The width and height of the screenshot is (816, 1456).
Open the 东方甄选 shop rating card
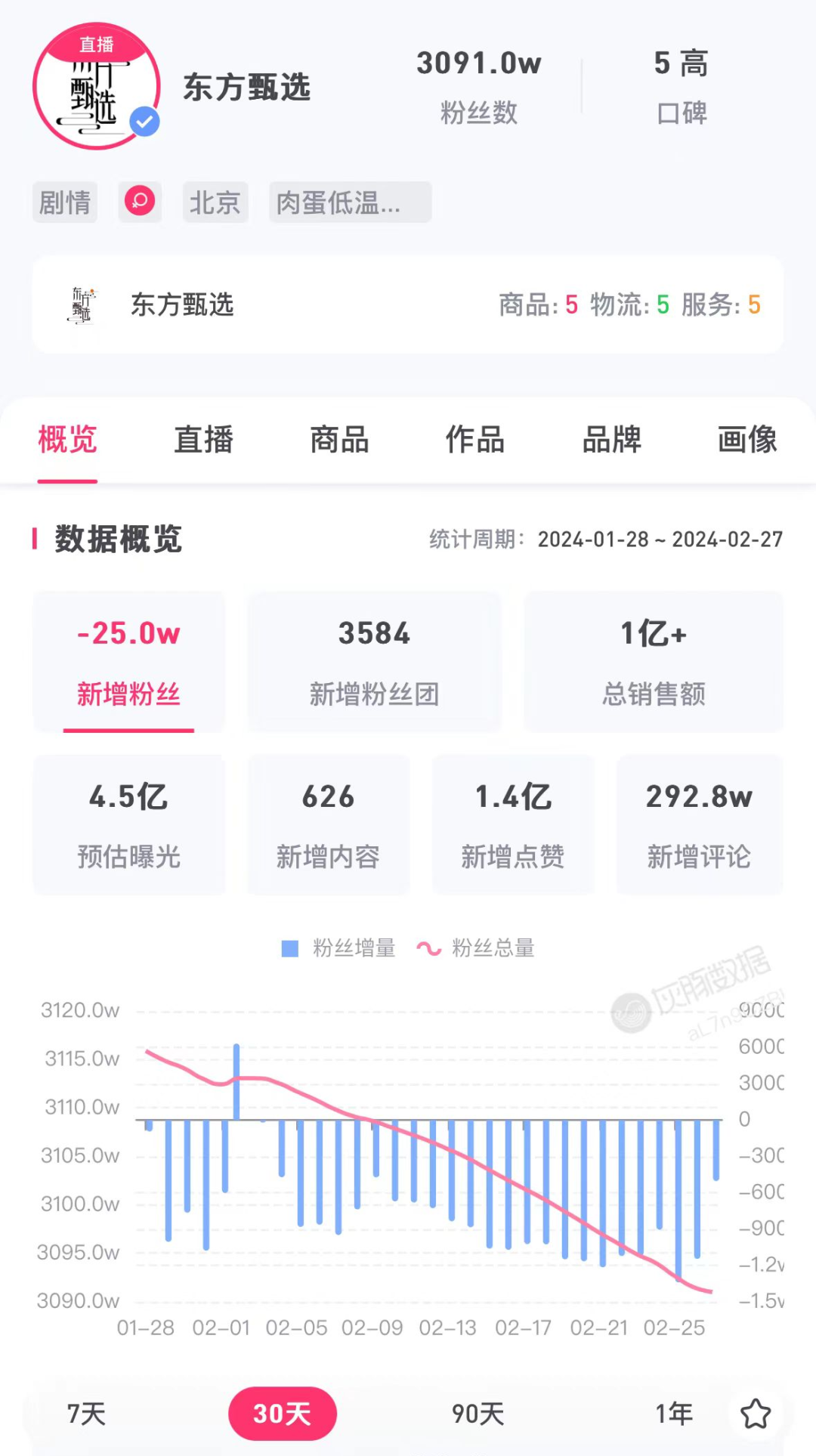point(407,304)
